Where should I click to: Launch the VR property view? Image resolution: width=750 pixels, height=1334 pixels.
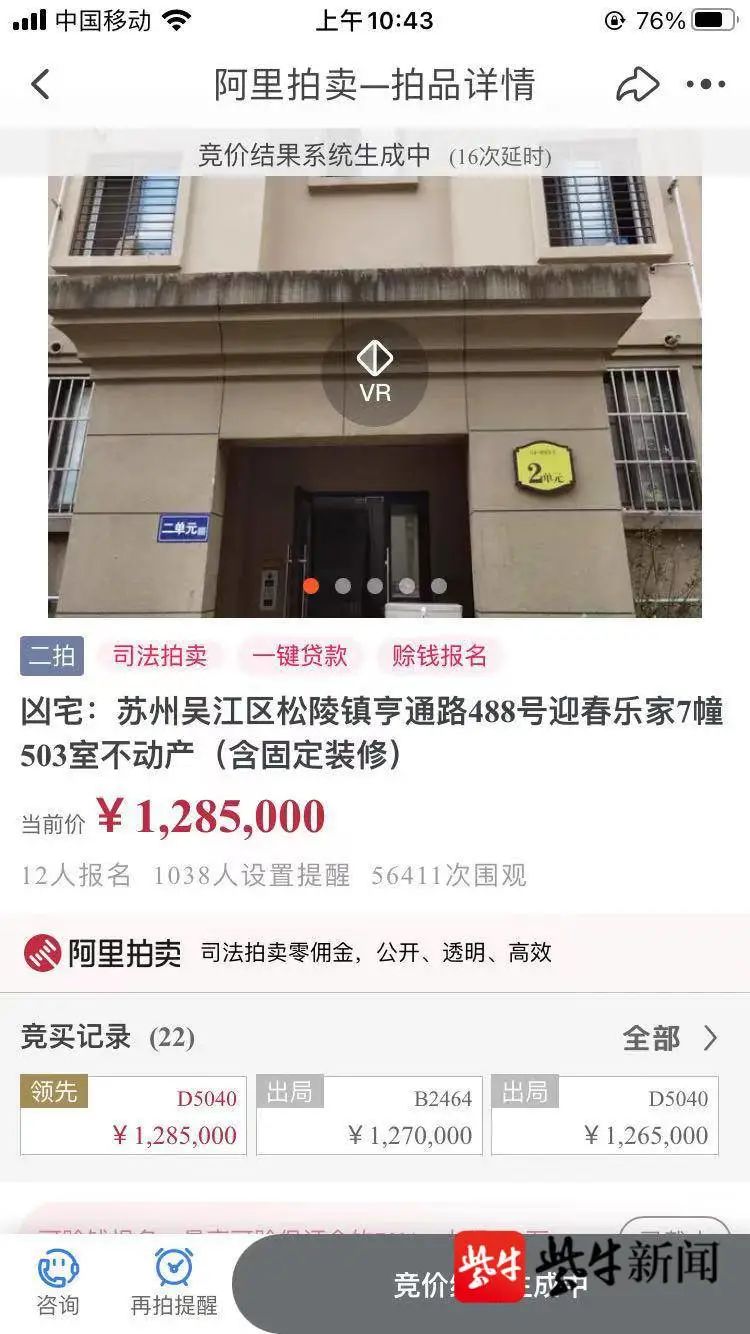click(374, 372)
